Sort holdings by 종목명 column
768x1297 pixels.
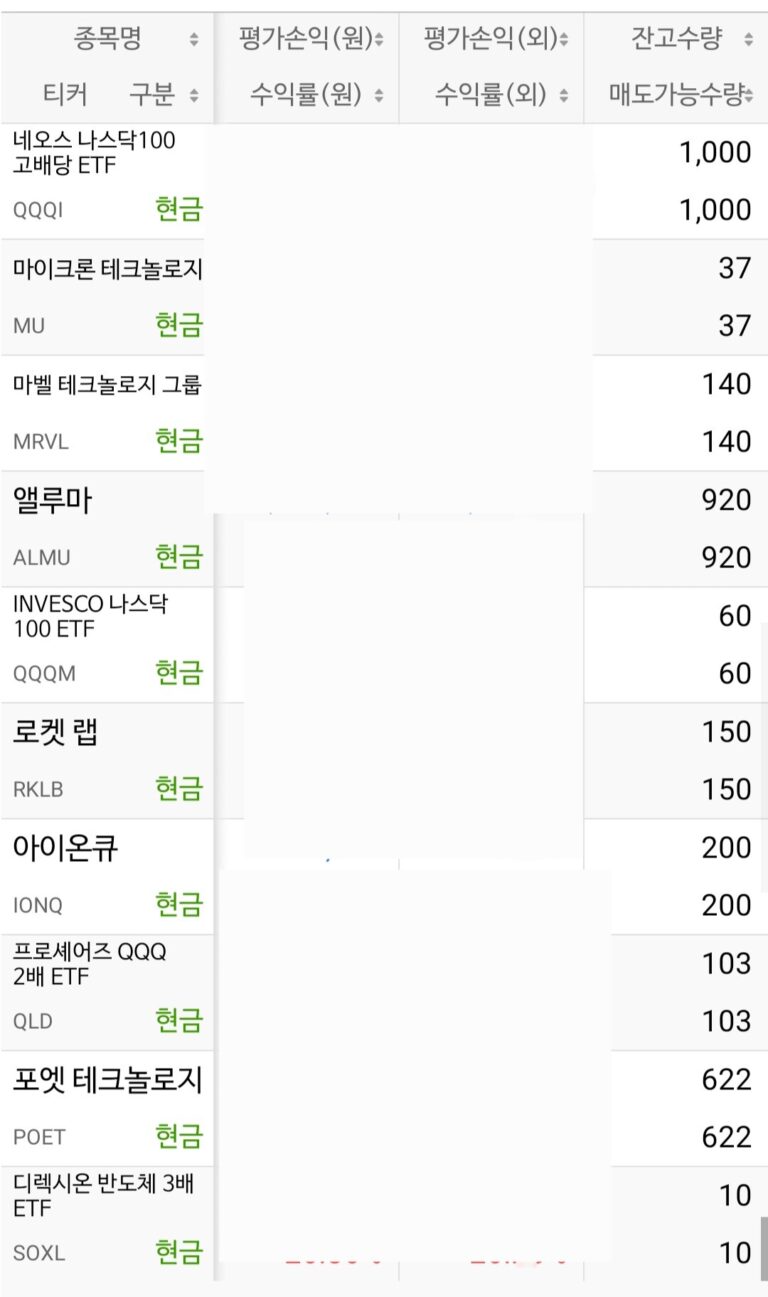pos(107,40)
